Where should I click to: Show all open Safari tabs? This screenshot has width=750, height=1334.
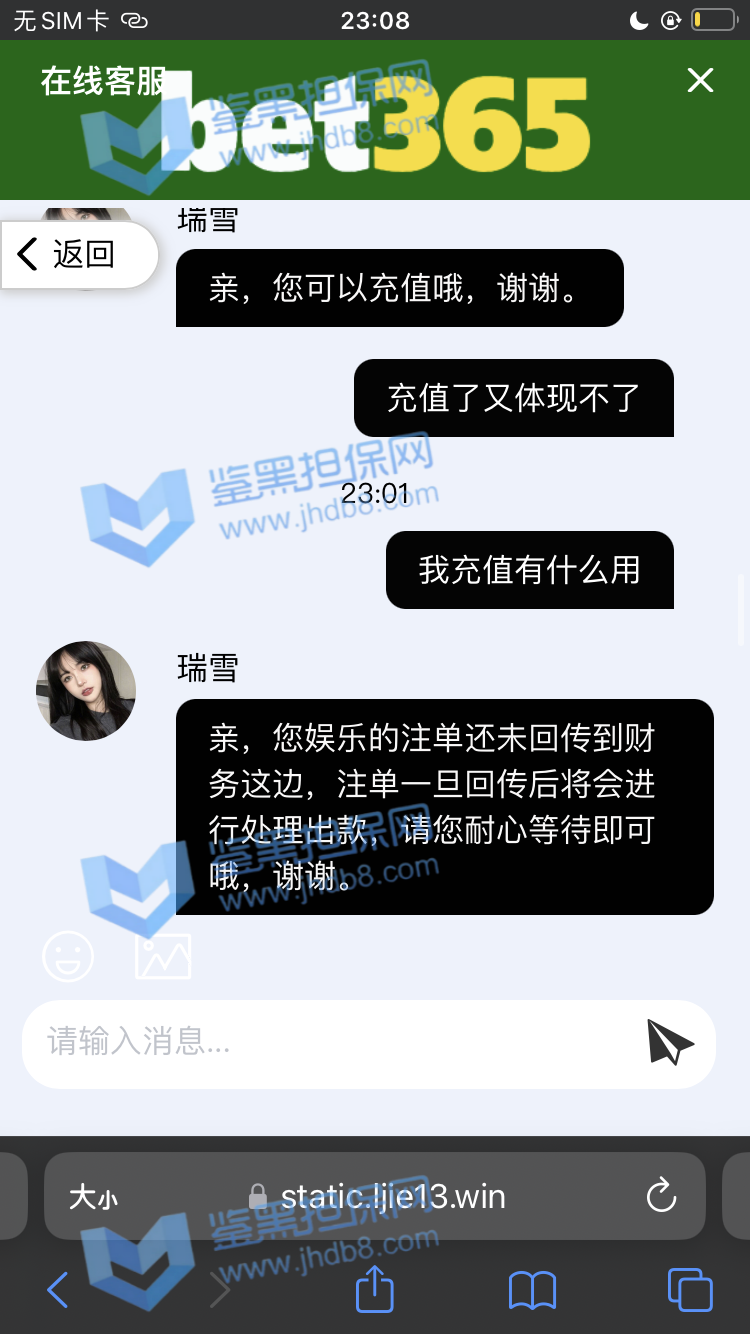click(689, 1290)
